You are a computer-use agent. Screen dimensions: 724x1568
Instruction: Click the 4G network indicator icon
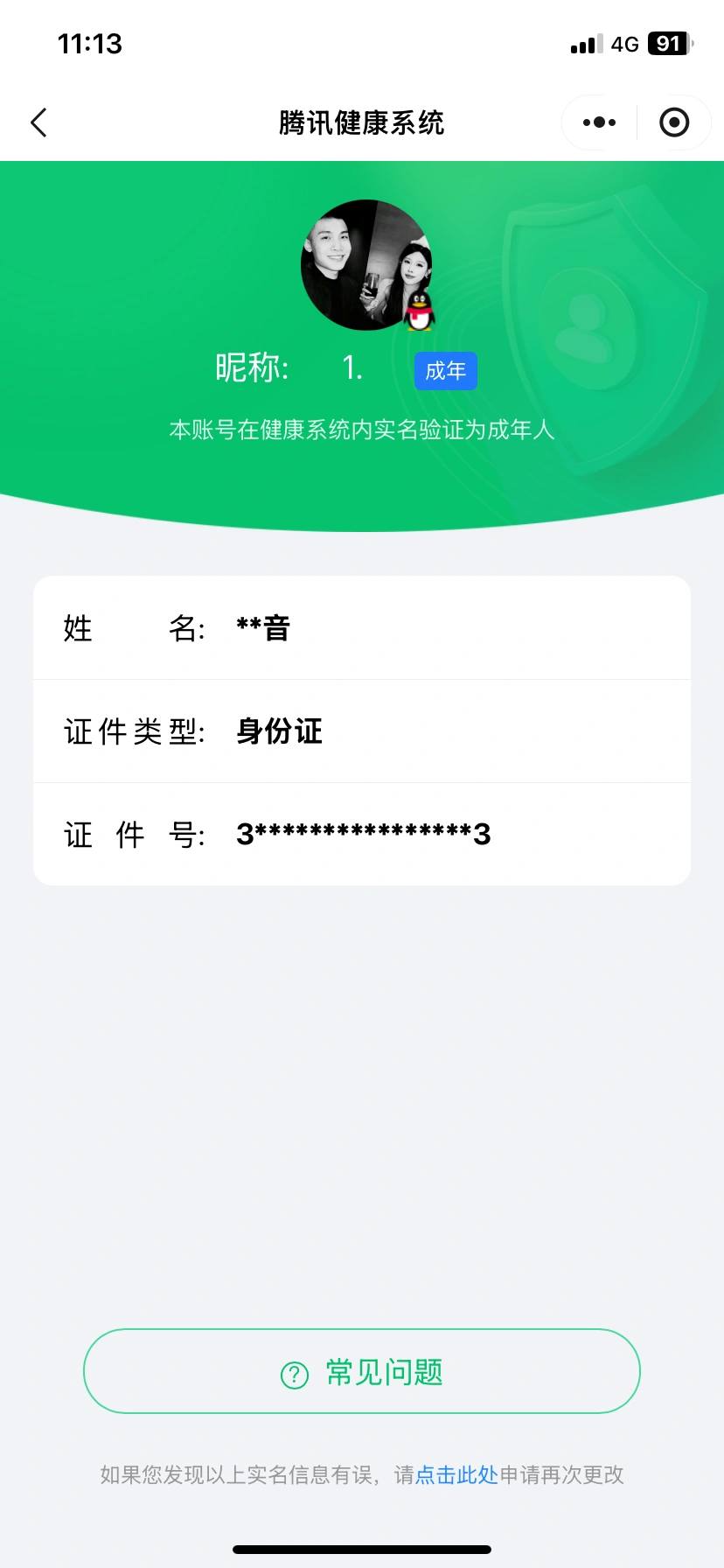click(x=625, y=44)
